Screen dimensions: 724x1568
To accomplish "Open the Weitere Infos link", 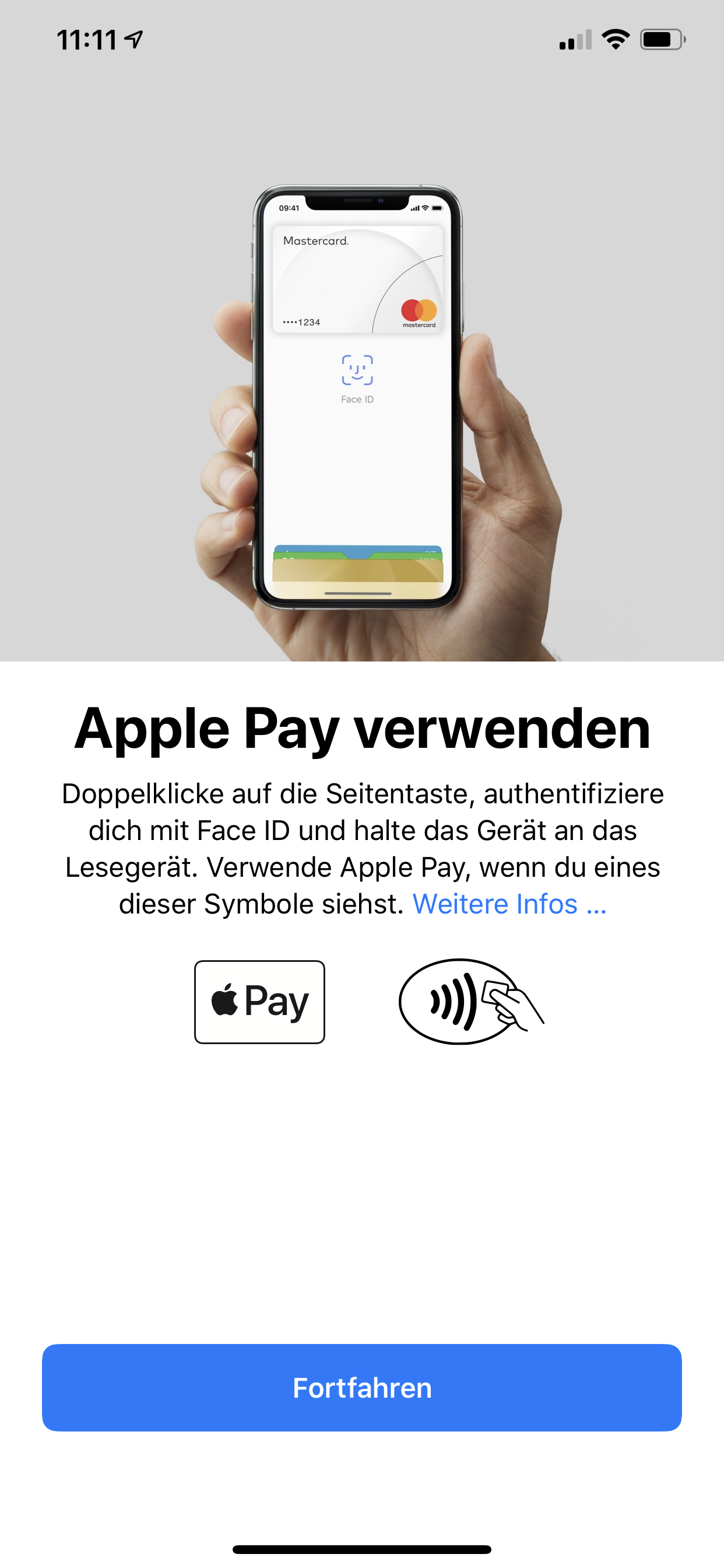I will click(509, 904).
